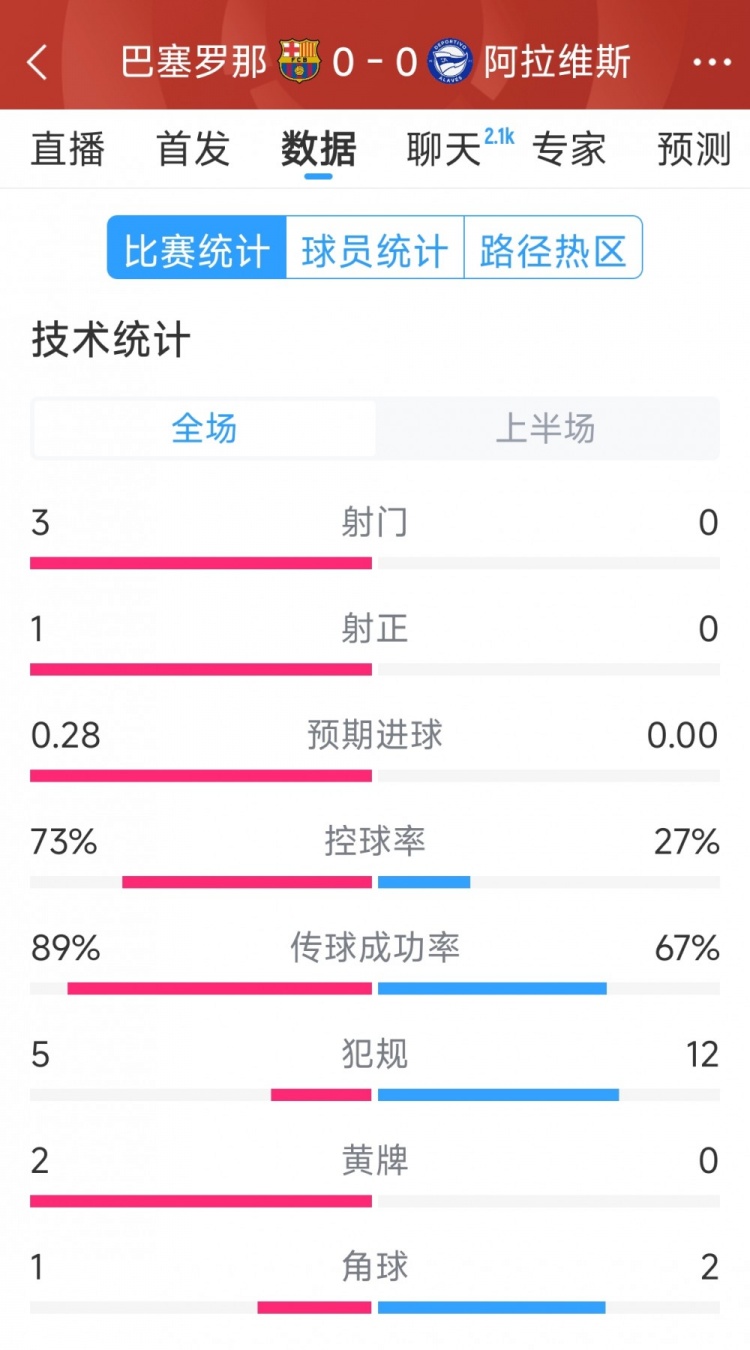Open the 首发 lineup tab
Viewport: 750px width, 1350px height.
point(193,150)
